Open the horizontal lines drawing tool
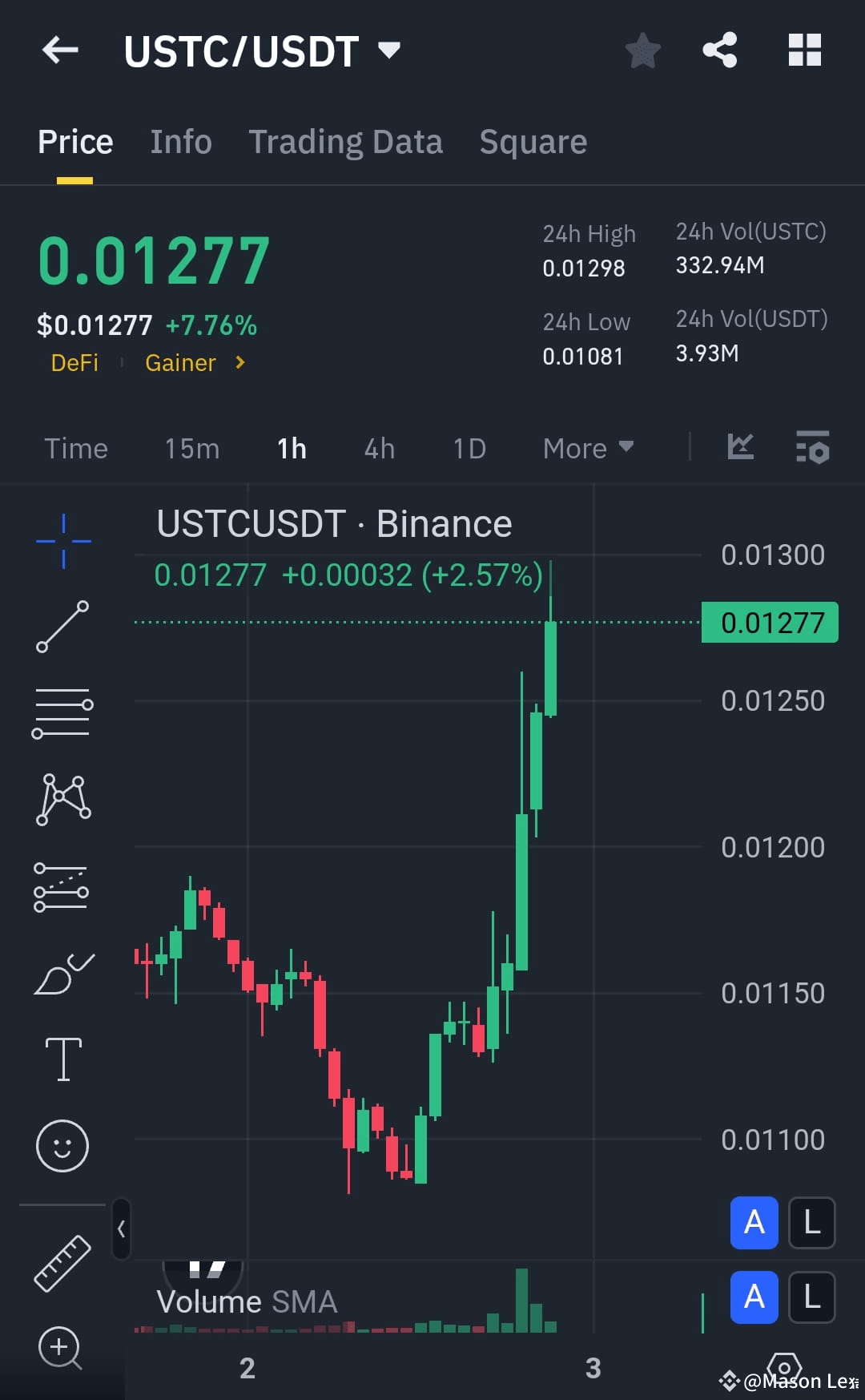 point(62,709)
